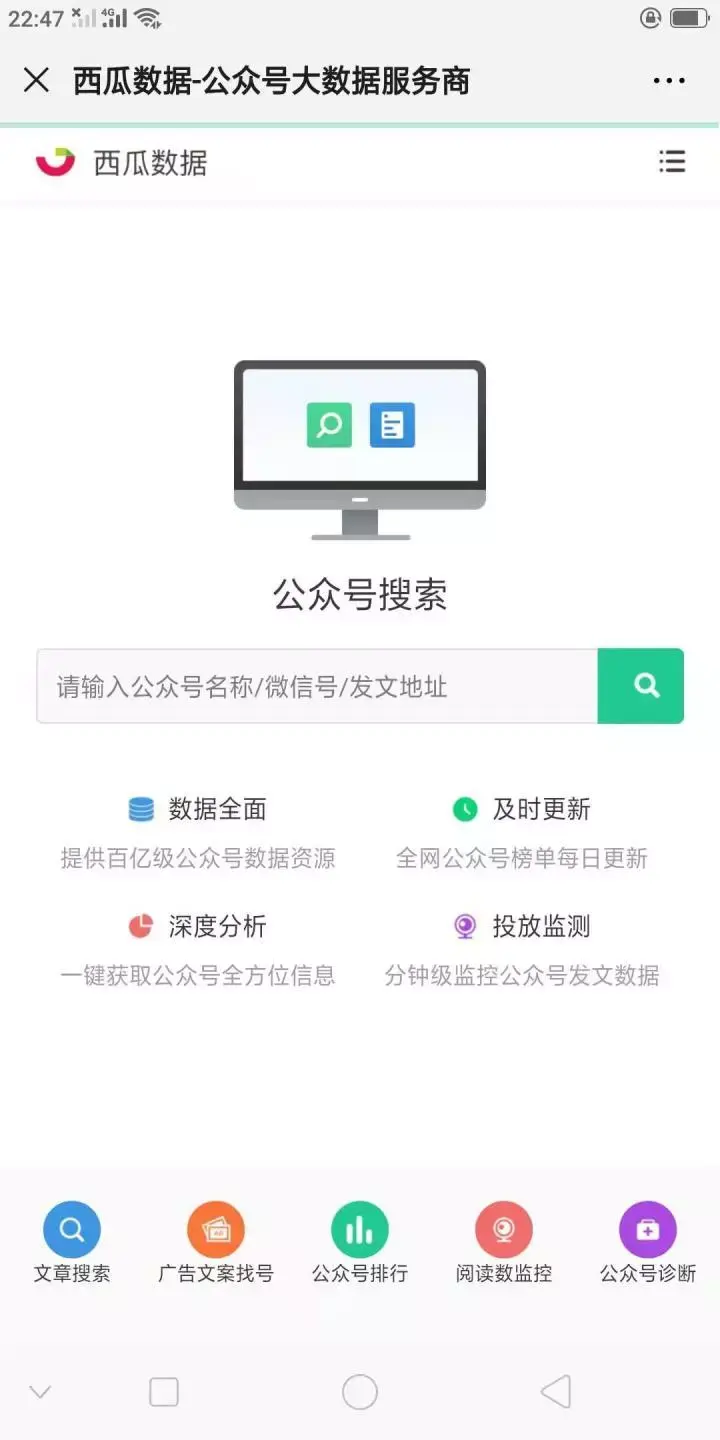Open 文章搜索
This screenshot has height=1440, width=720.
(x=72, y=1242)
